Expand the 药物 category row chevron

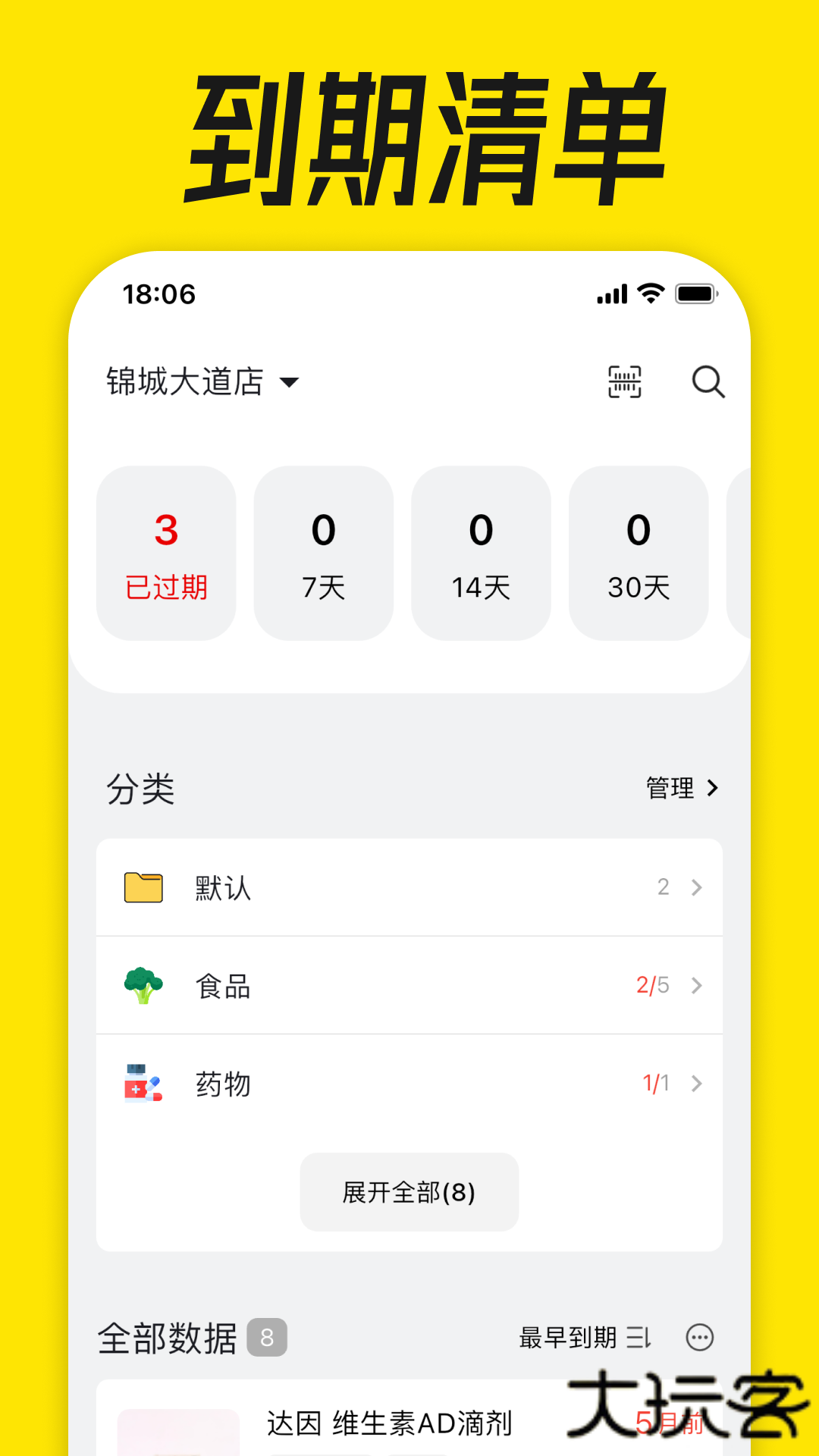696,1084
